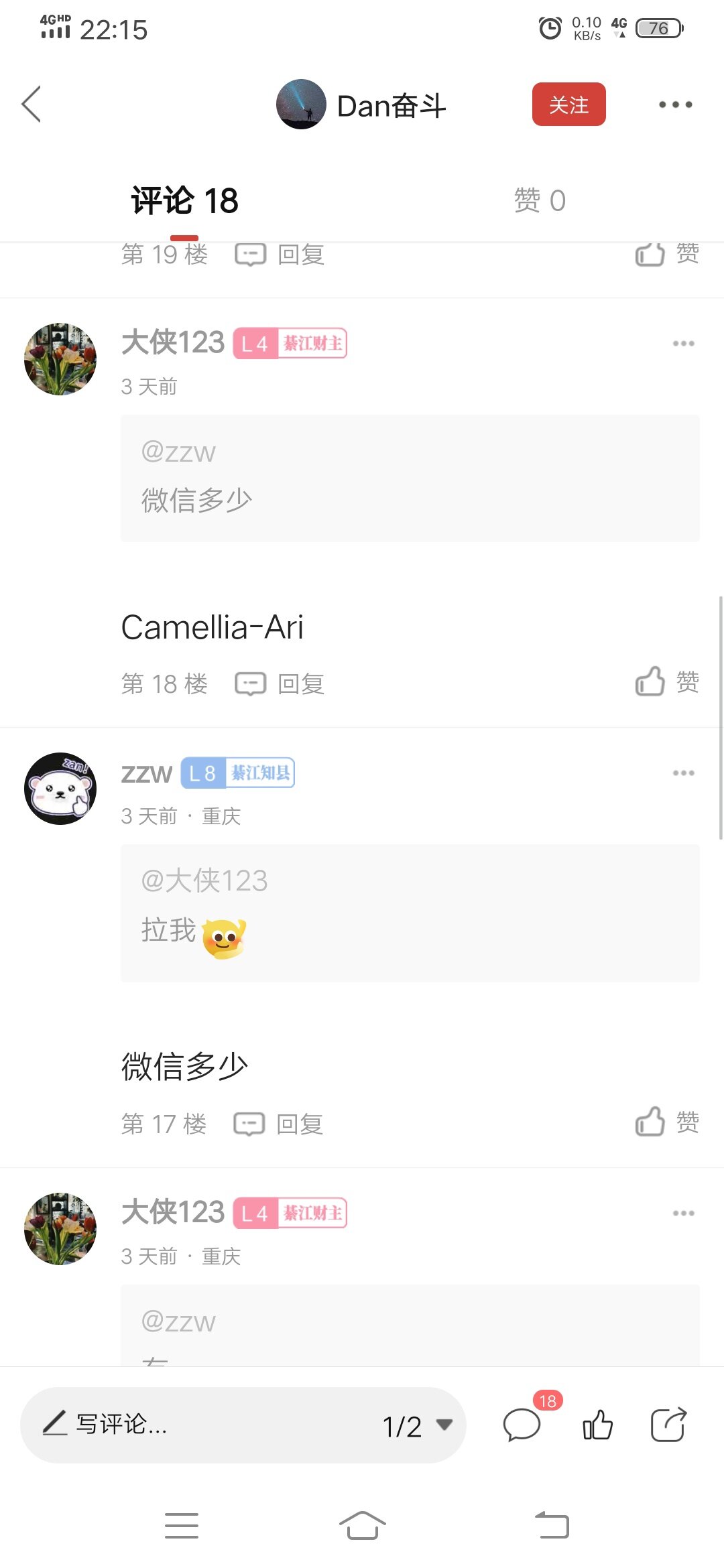Screen dimensions: 724x1568
Task: Reply to the 19th floor comment
Action: click(280, 255)
